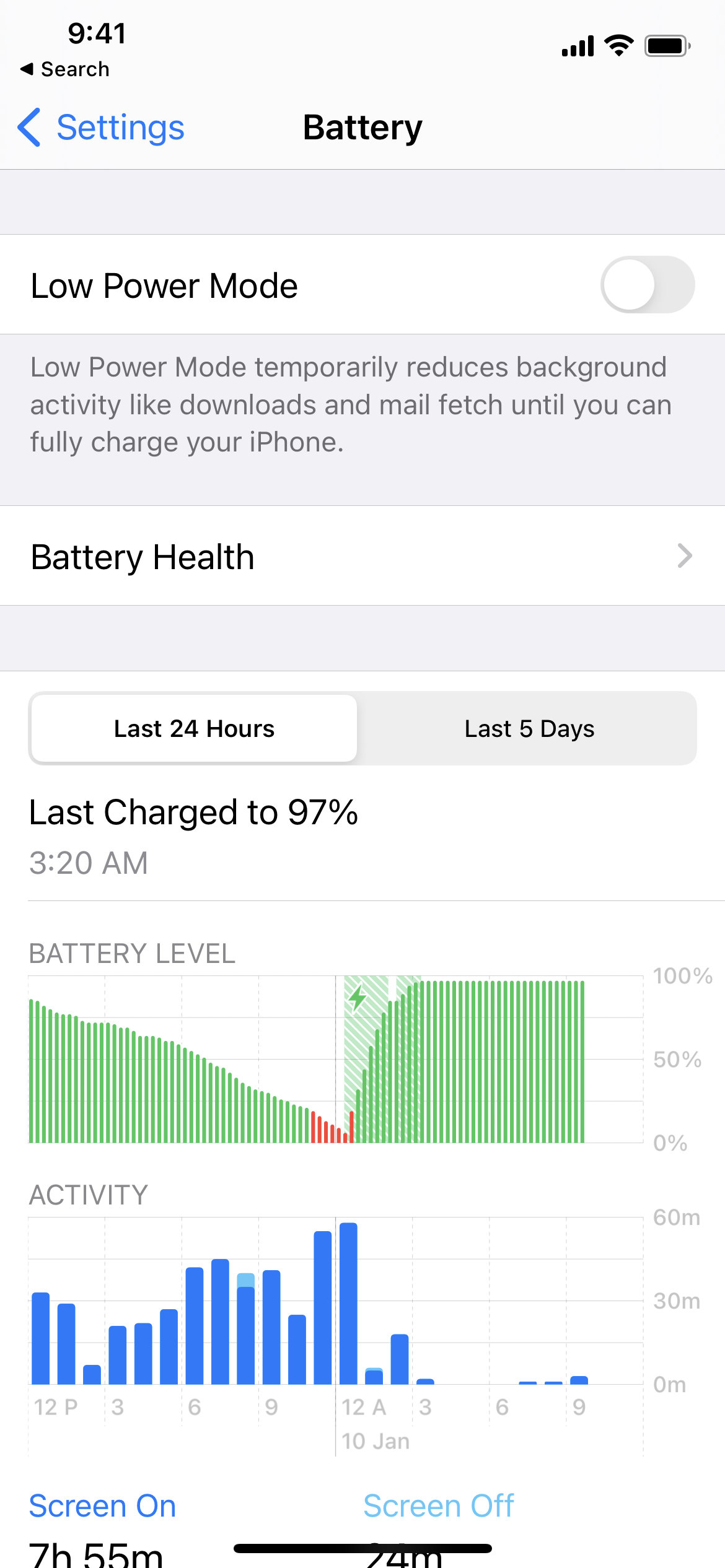
Task: Tap the battery level chart
Action: (x=335, y=1059)
